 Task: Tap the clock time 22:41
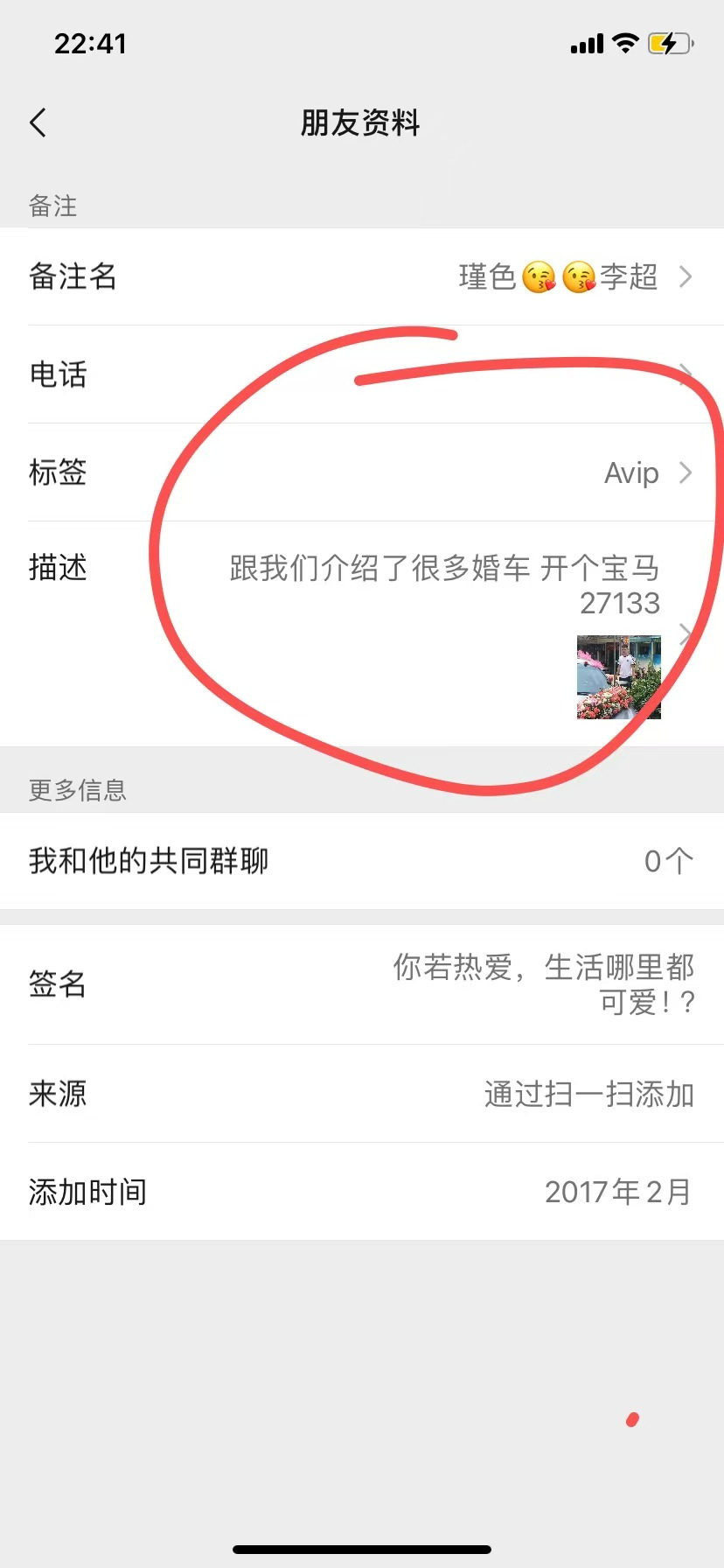click(x=90, y=42)
